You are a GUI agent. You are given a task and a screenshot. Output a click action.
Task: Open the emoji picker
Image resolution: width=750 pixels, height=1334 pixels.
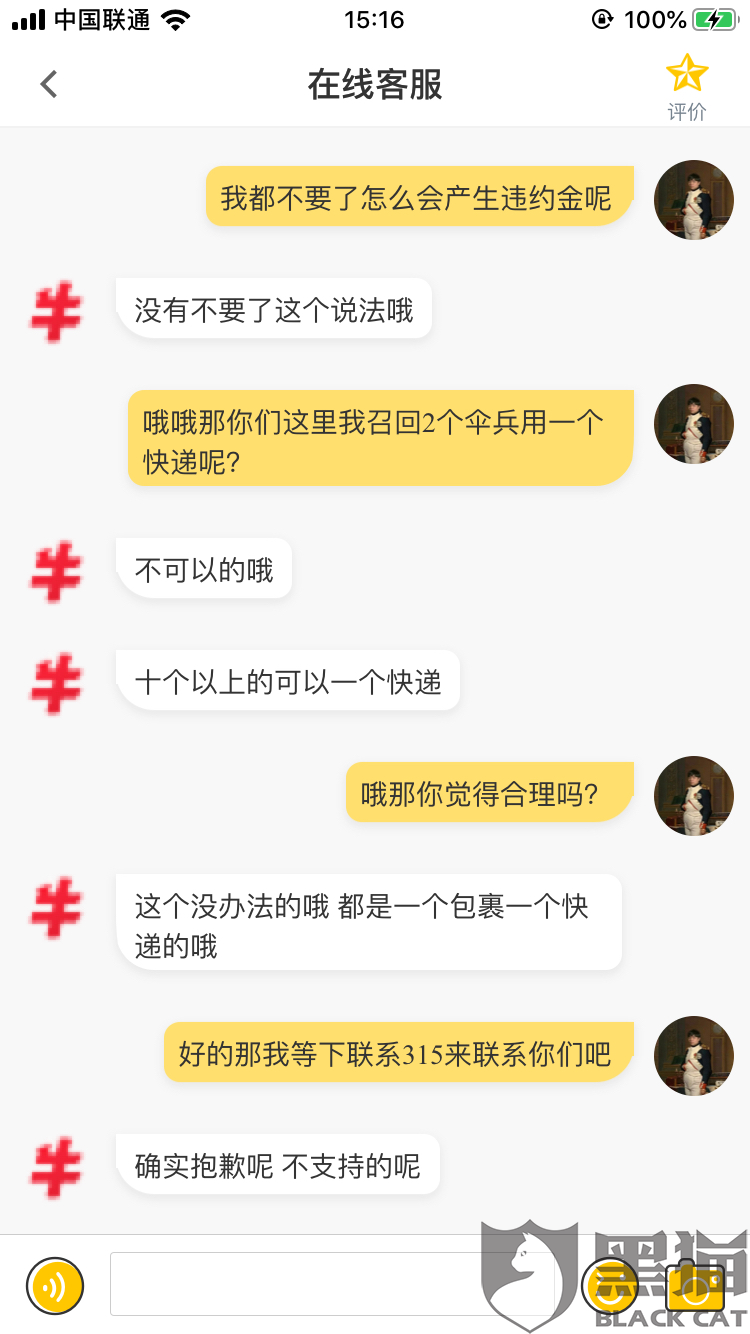(610, 1286)
